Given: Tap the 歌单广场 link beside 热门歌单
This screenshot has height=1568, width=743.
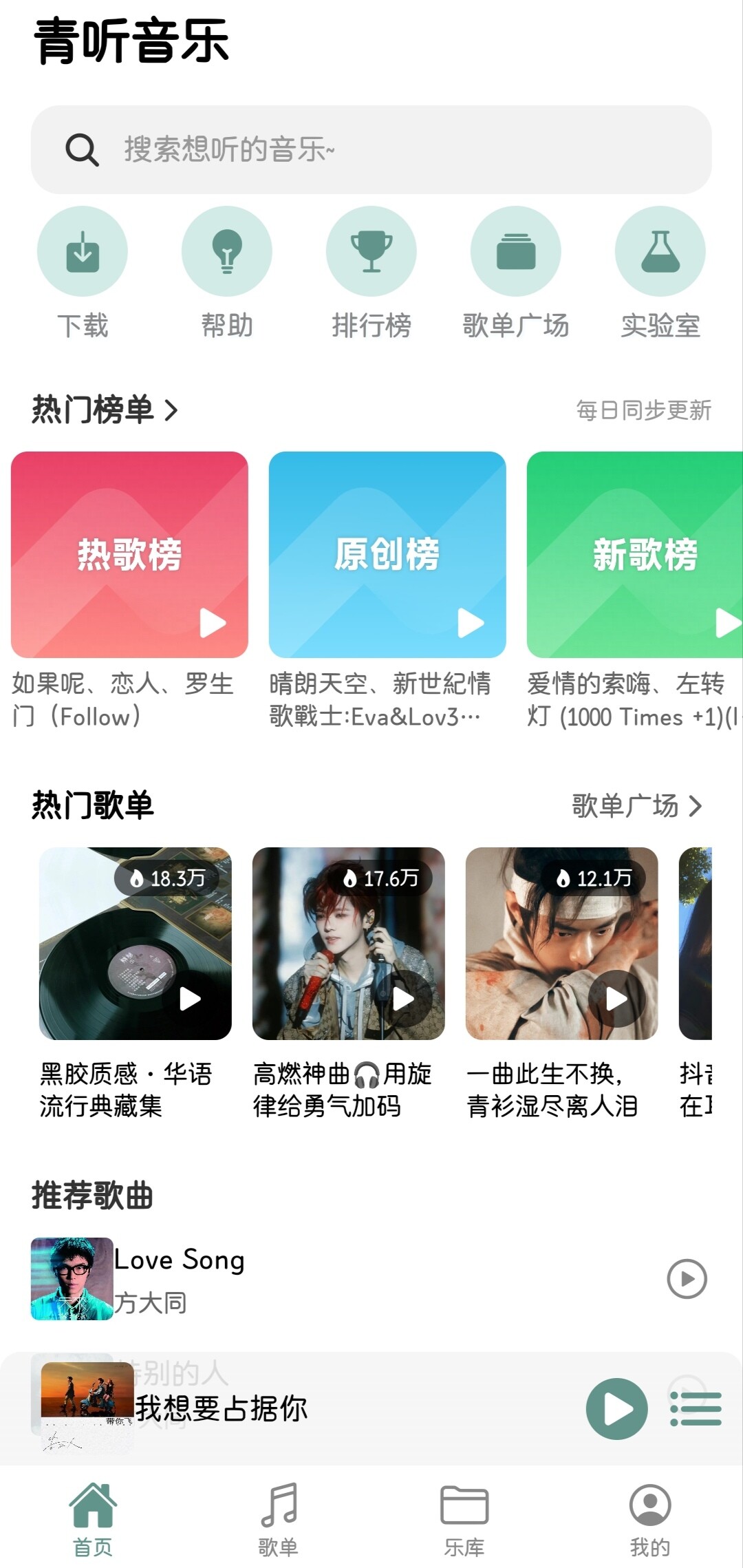Looking at the screenshot, I should click(x=636, y=806).
